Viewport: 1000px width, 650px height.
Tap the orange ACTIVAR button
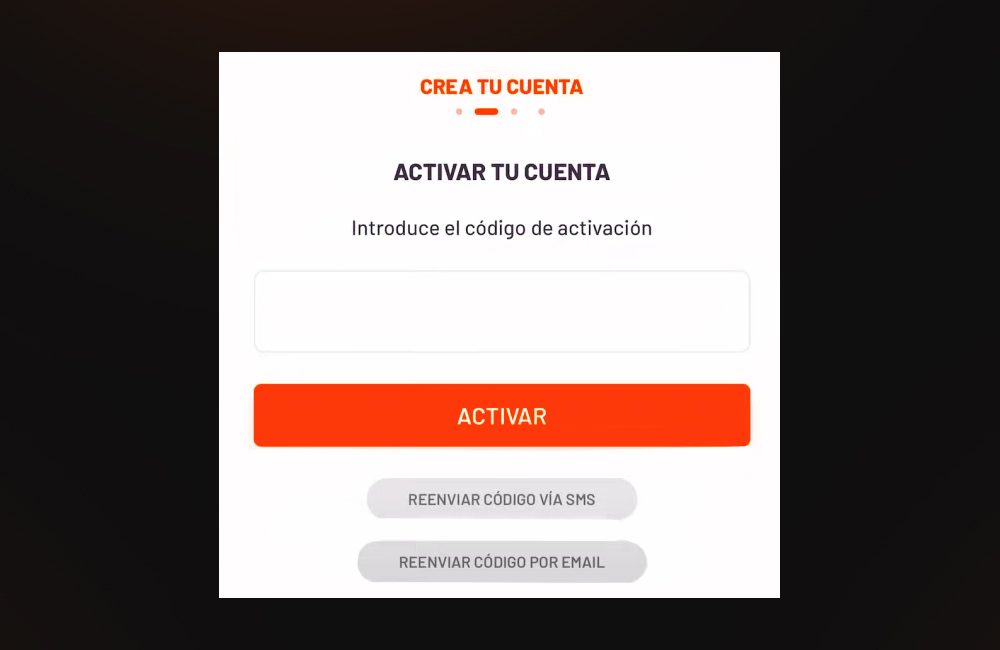pos(501,416)
